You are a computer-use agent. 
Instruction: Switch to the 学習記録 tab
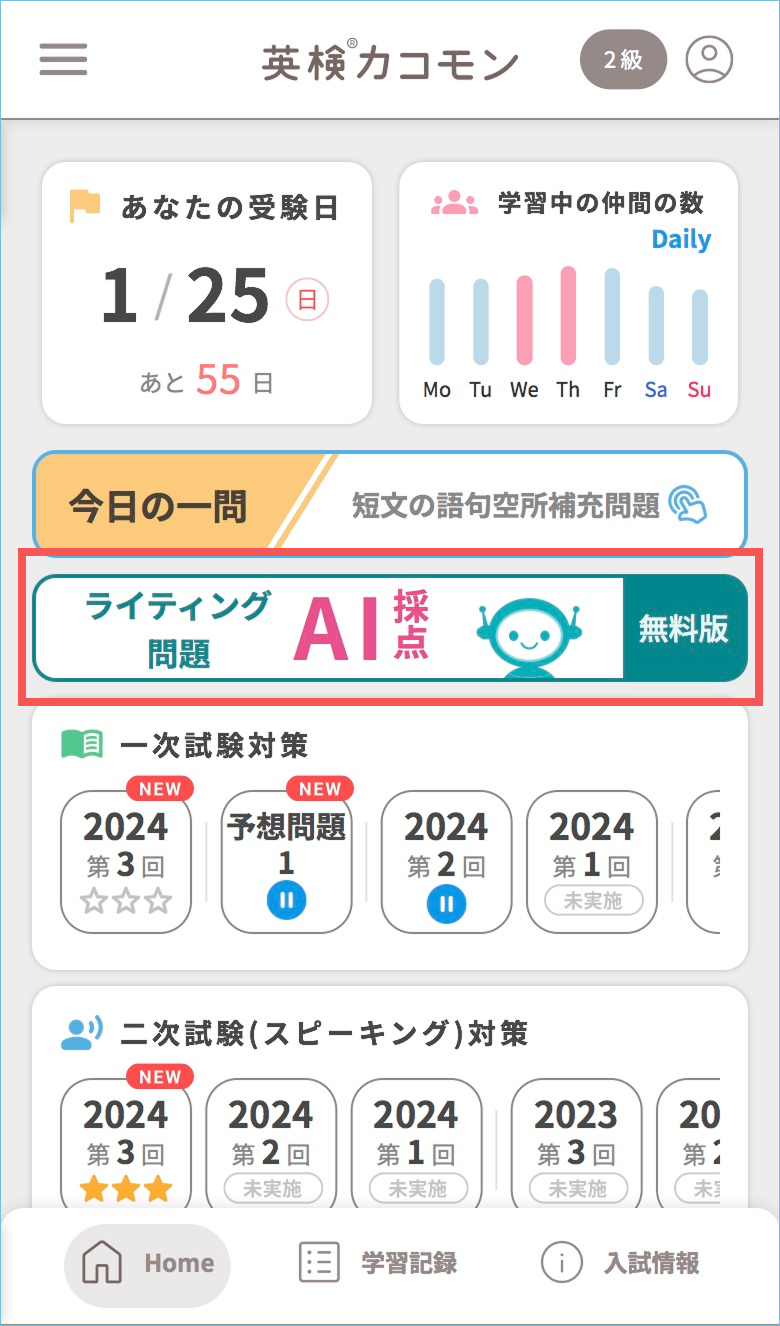click(379, 1264)
